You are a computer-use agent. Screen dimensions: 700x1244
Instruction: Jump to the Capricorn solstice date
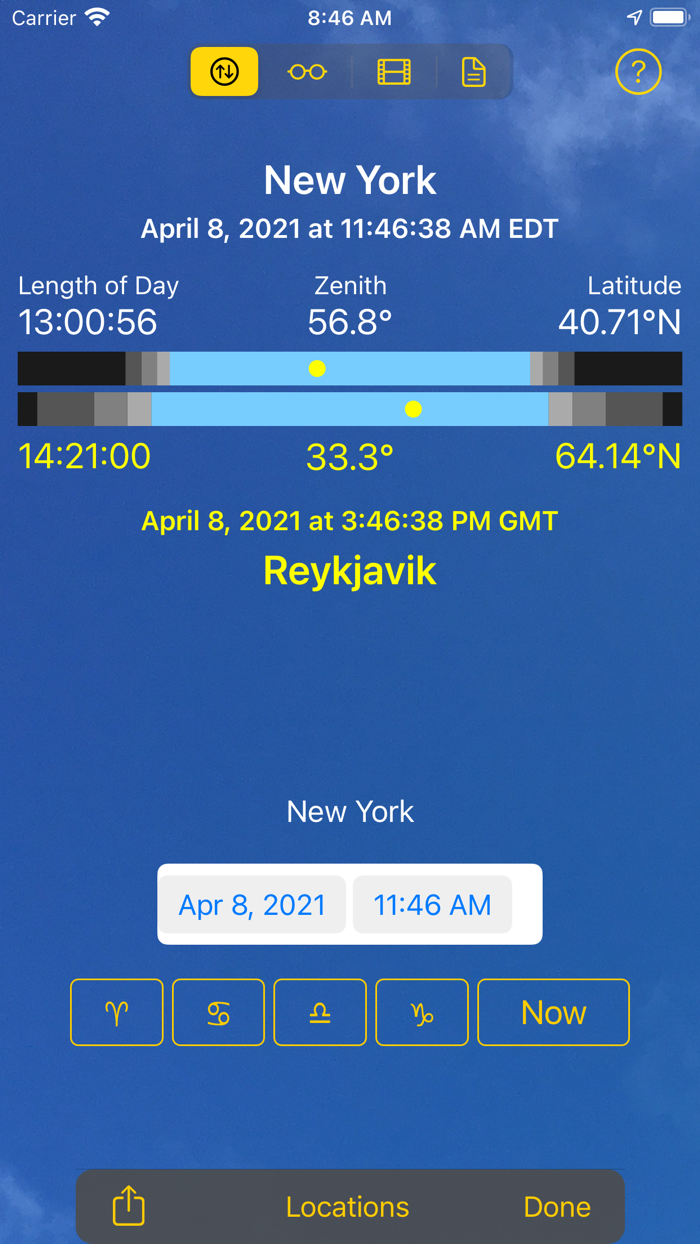422,1013
